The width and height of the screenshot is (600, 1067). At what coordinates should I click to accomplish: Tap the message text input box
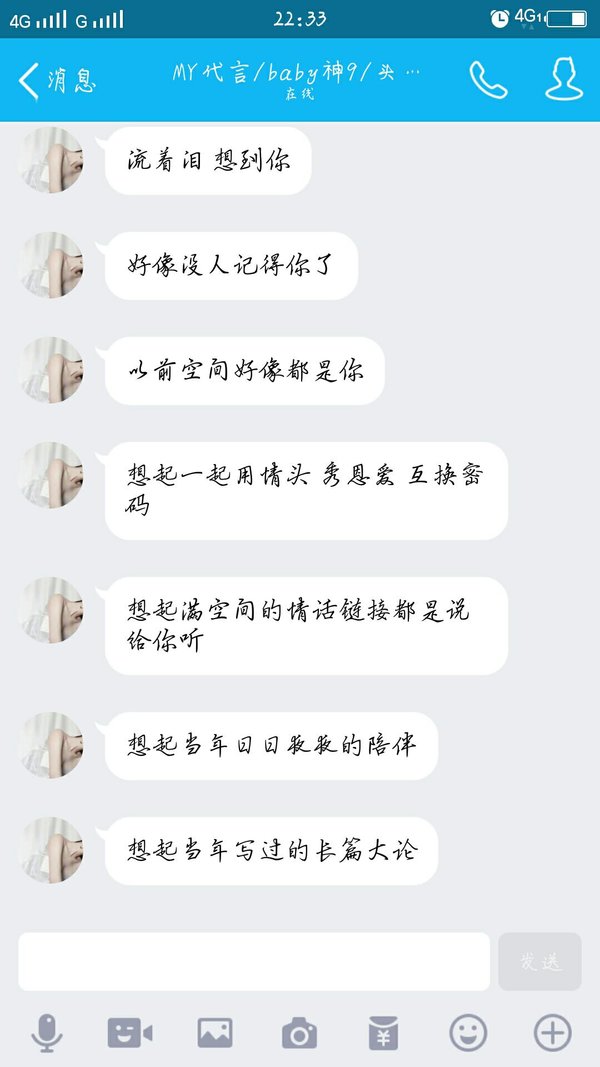click(254, 962)
